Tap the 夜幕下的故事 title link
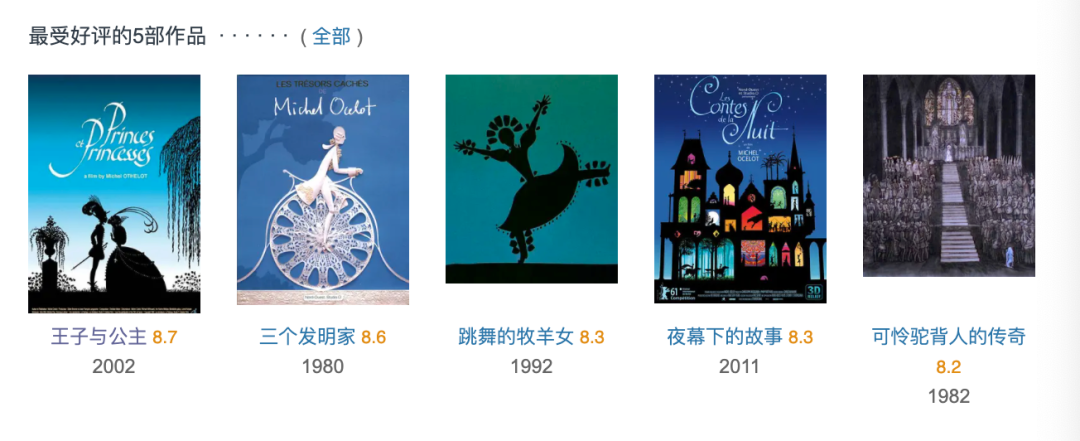1080x441 pixels. click(725, 337)
